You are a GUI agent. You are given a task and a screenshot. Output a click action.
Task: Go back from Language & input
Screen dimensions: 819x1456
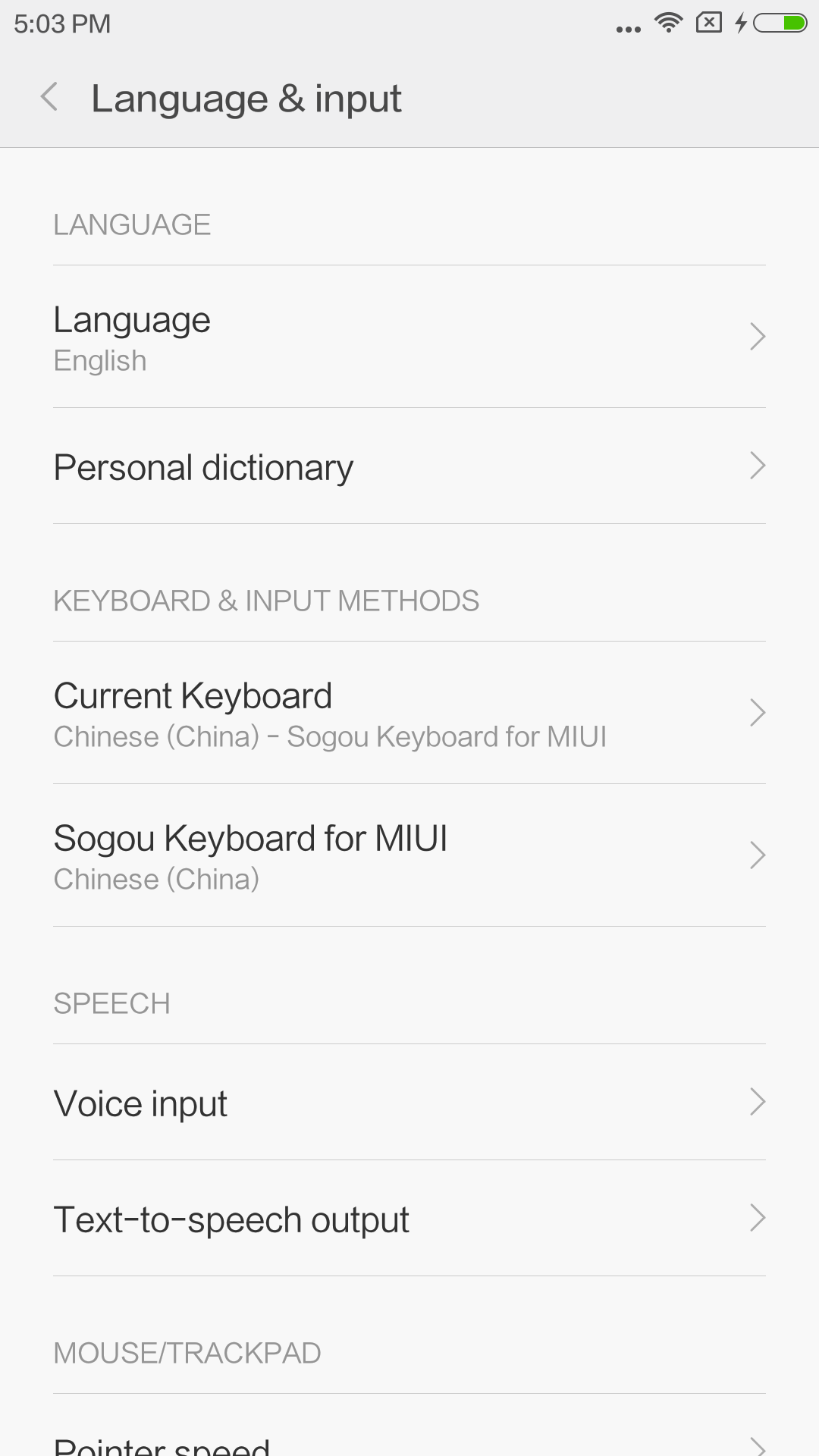pos(49,98)
